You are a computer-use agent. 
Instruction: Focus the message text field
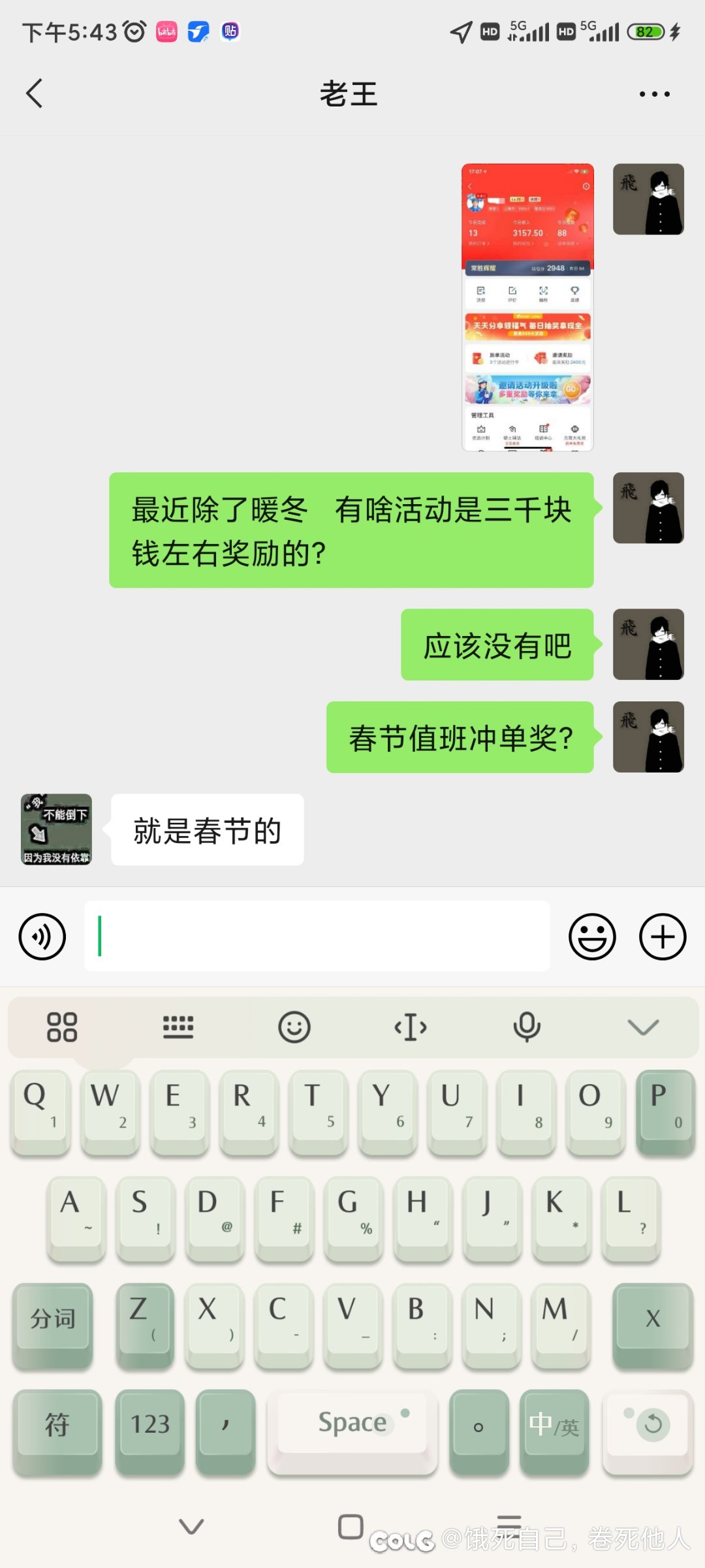(x=317, y=936)
